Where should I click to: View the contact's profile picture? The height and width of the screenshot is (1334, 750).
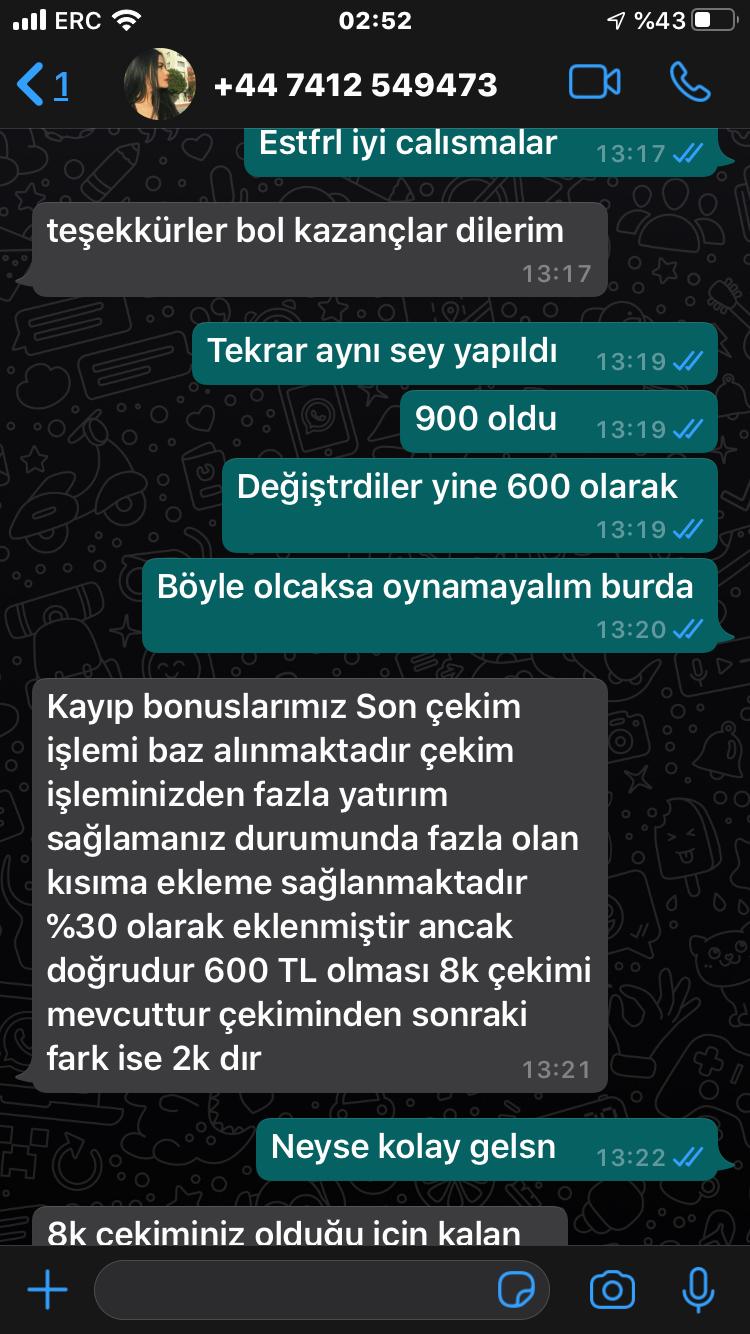point(160,85)
